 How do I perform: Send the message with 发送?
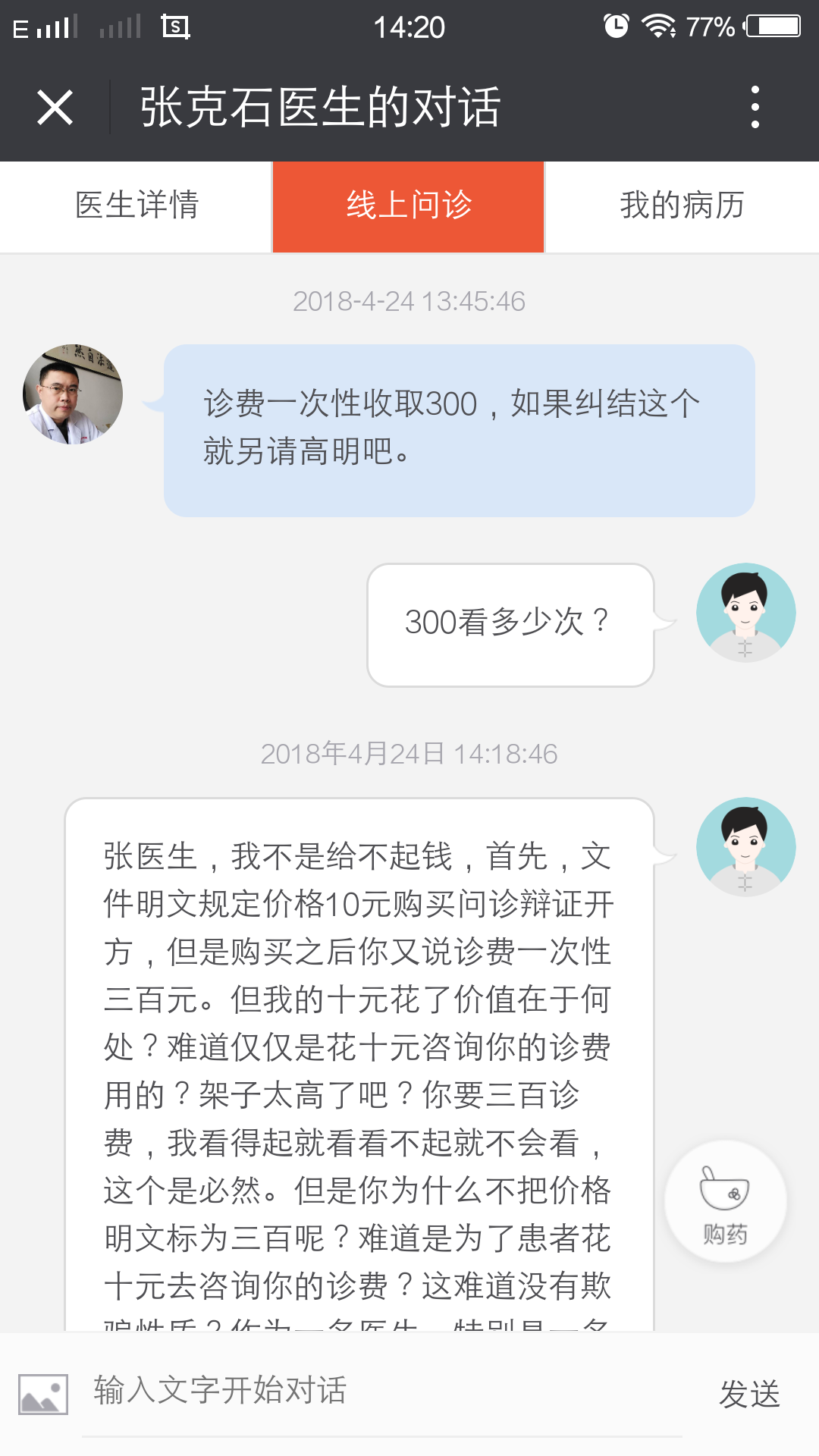tap(749, 1394)
